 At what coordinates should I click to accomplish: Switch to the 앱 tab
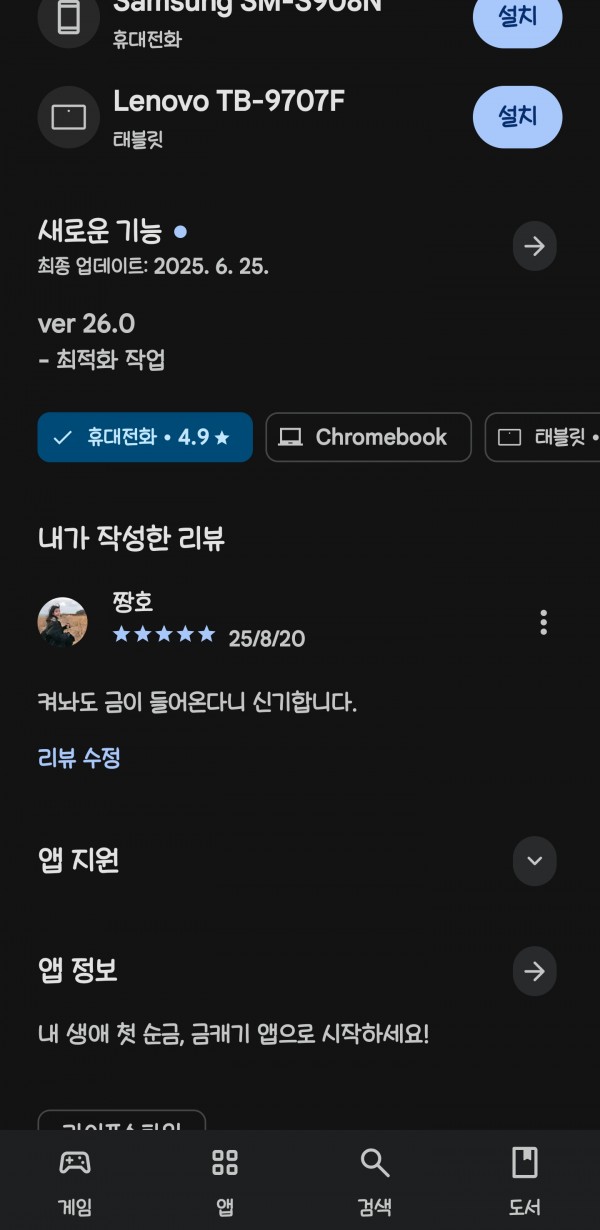[225, 1181]
